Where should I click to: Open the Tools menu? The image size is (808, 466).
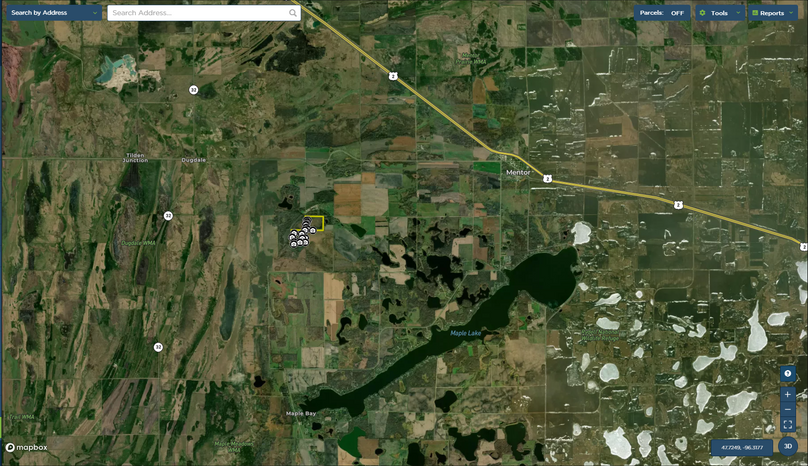719,13
